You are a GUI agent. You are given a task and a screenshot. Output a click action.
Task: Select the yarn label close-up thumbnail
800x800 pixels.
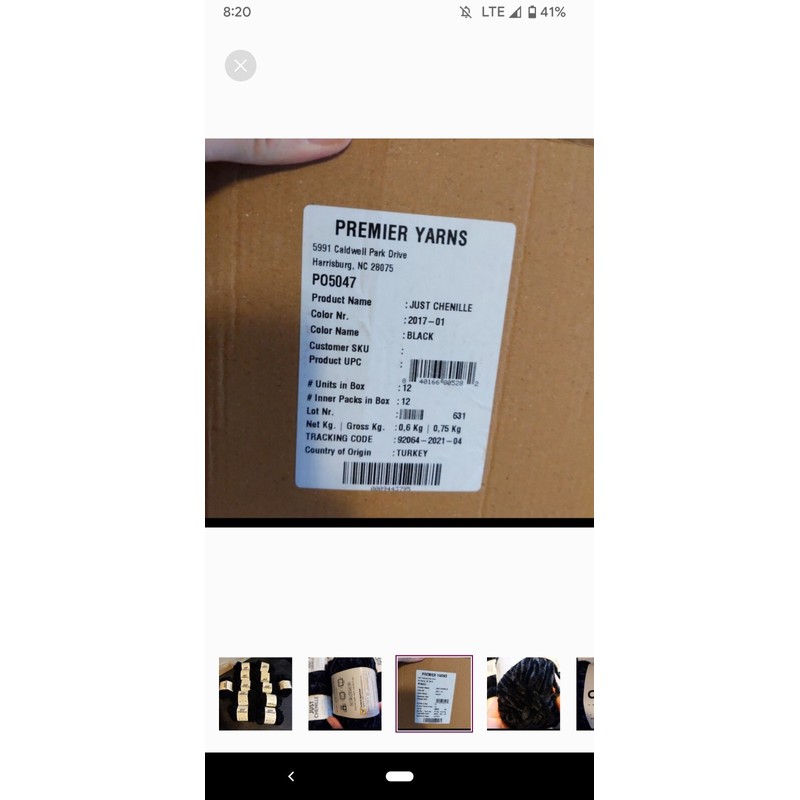click(x=344, y=694)
